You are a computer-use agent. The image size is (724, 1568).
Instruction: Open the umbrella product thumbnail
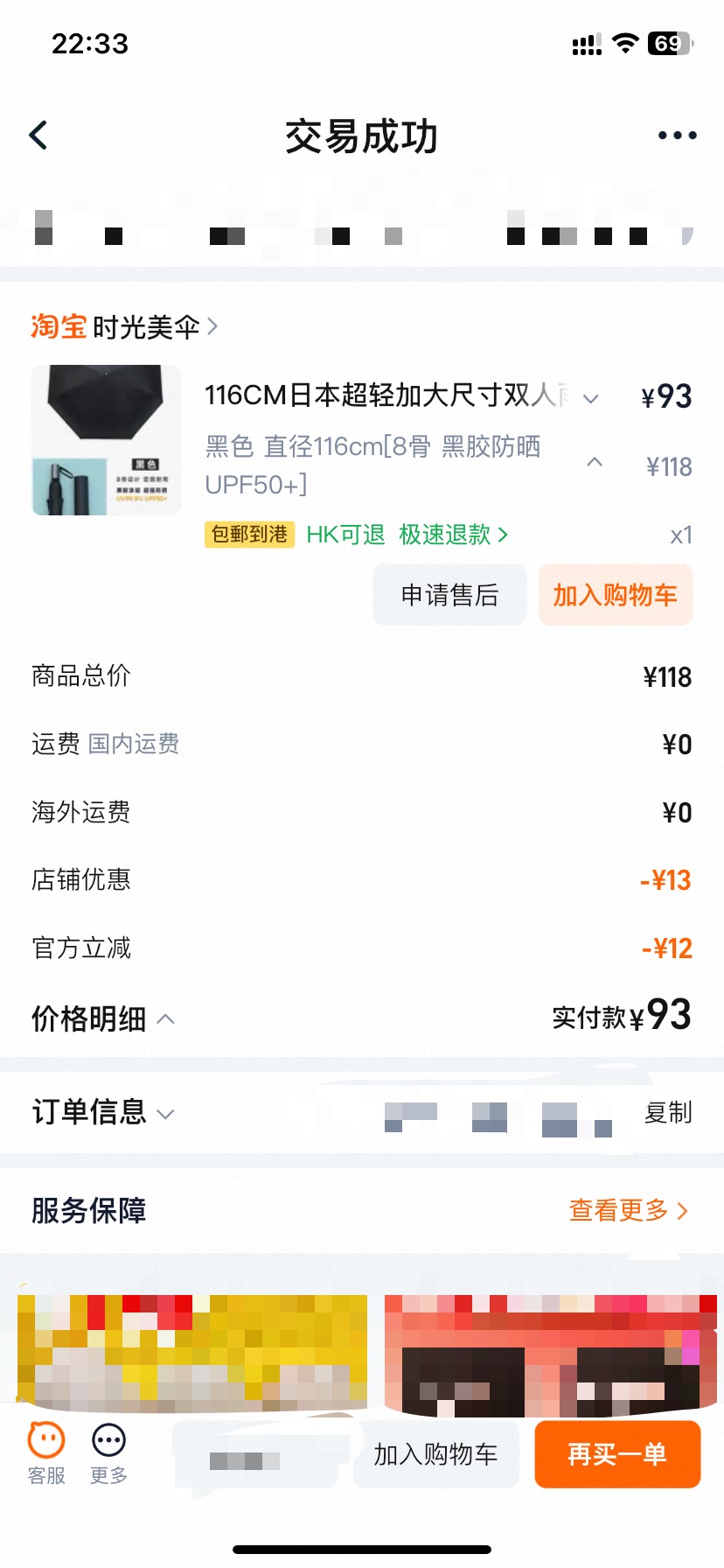click(x=107, y=440)
